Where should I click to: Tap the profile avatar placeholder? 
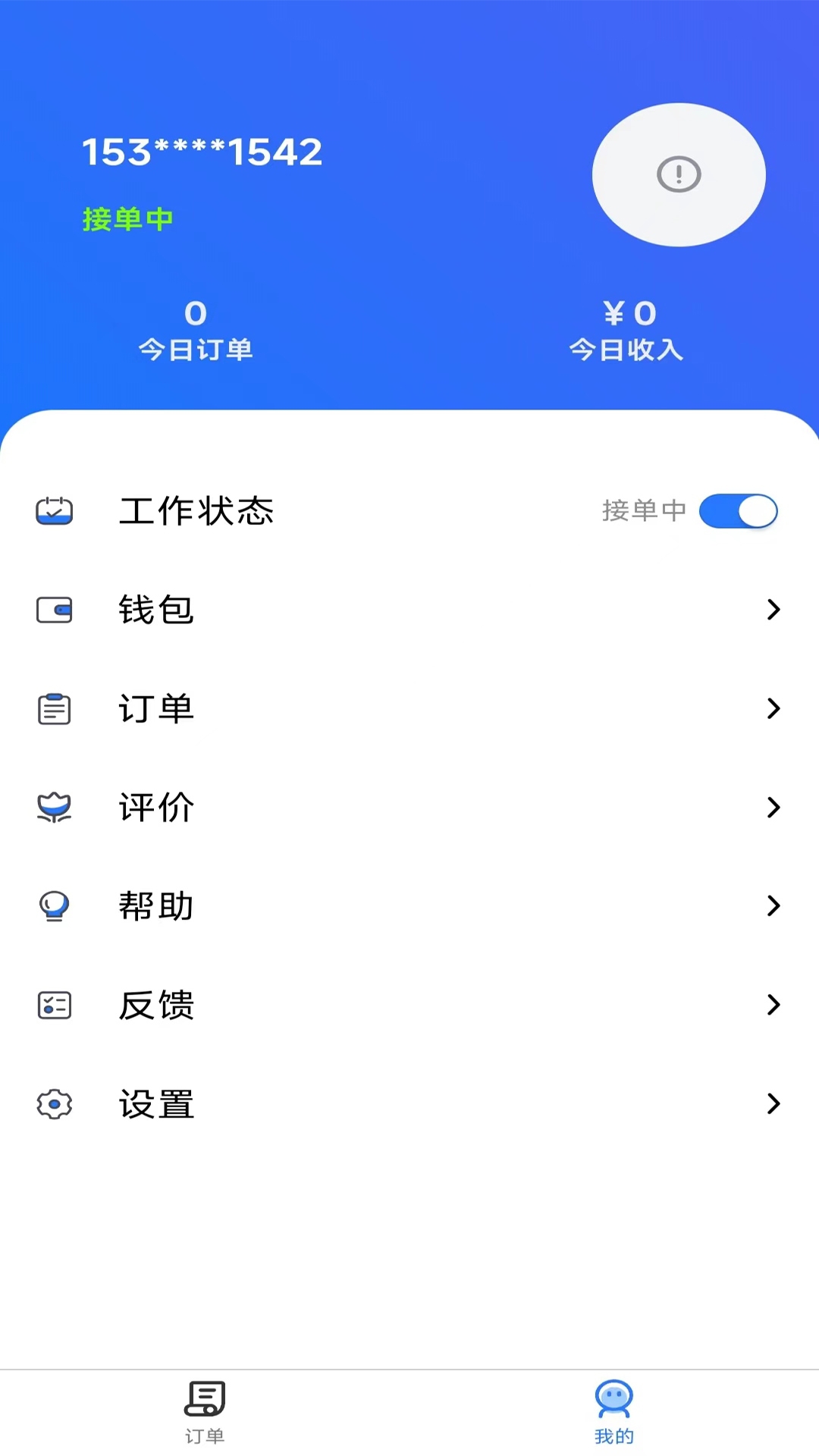pyautogui.click(x=679, y=174)
